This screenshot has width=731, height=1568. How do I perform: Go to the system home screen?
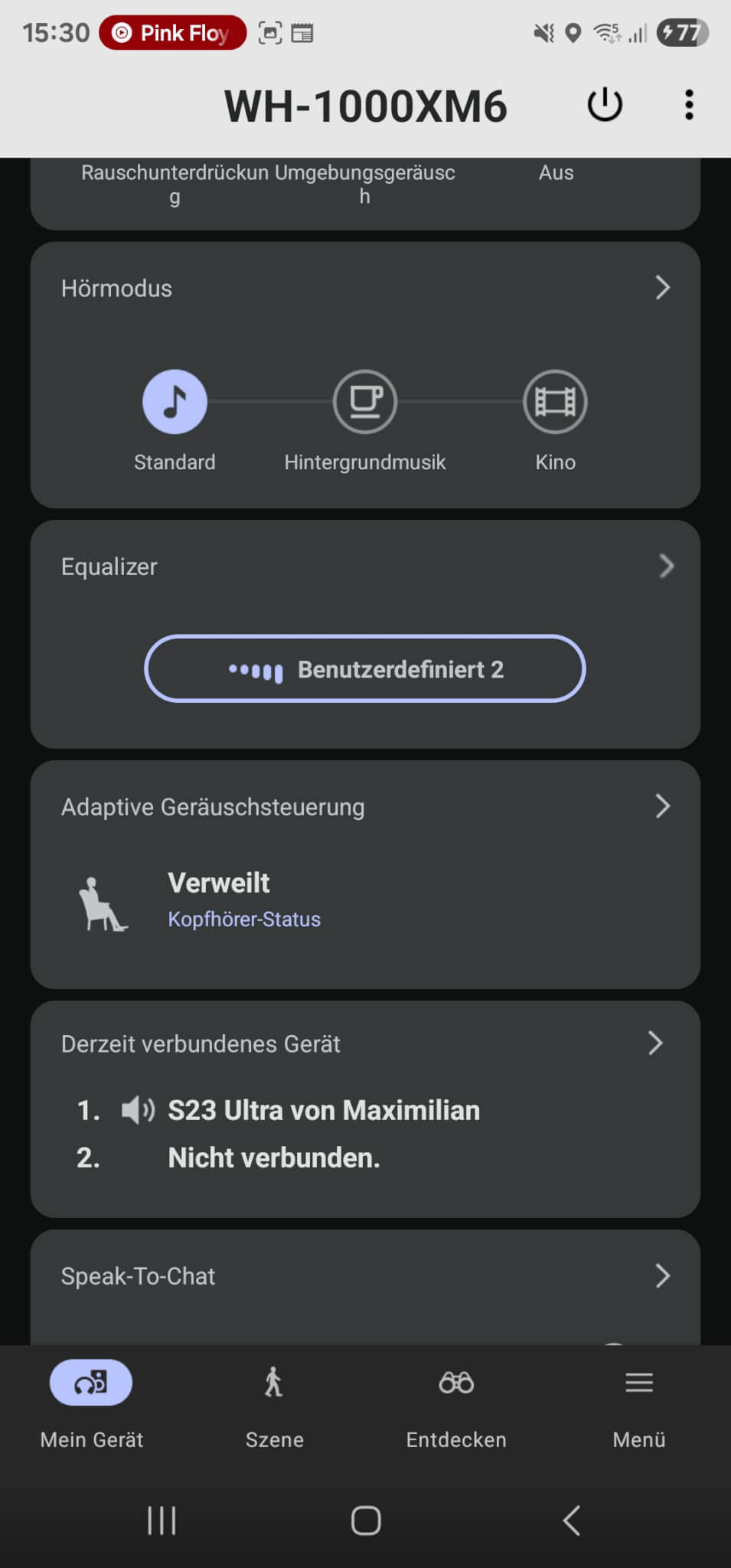(x=366, y=1521)
